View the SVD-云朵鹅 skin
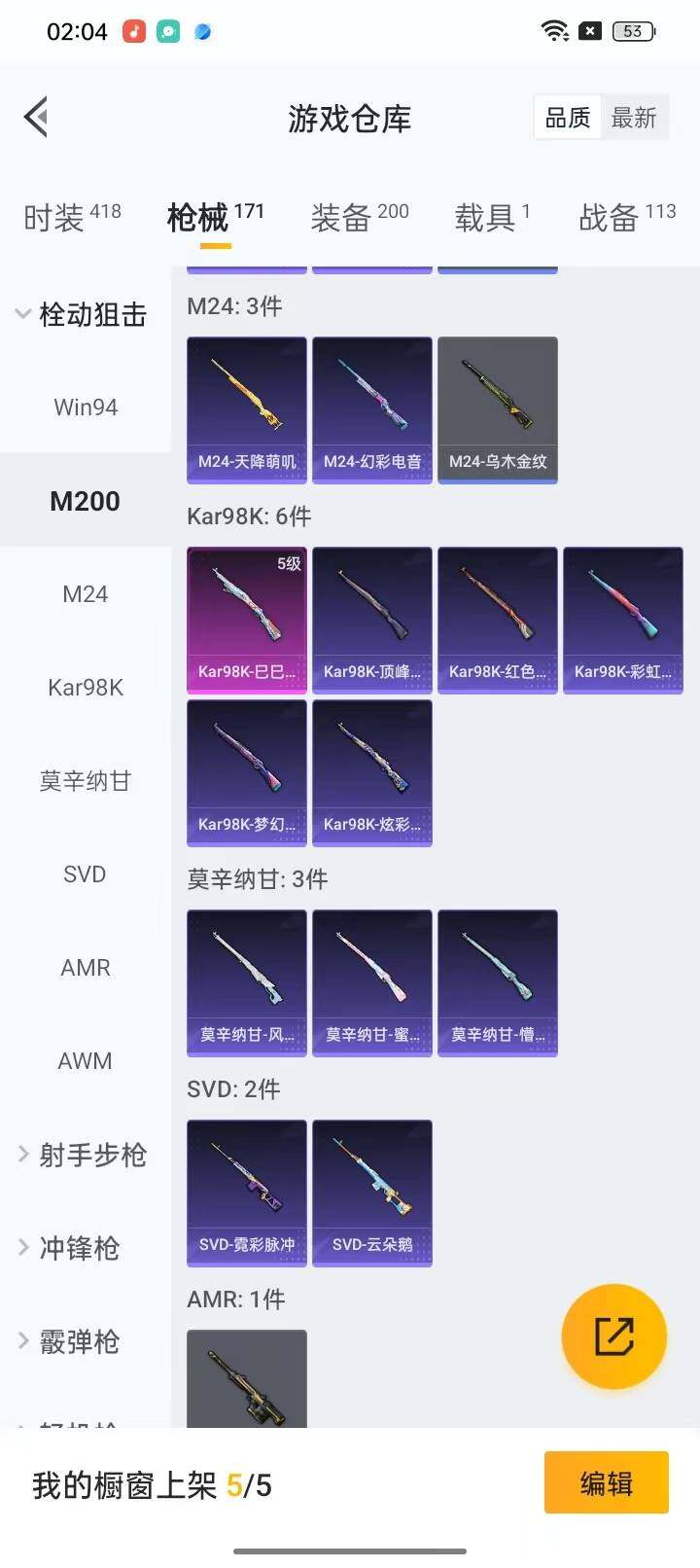Screen dimensions: 700x1568 coord(372,1193)
